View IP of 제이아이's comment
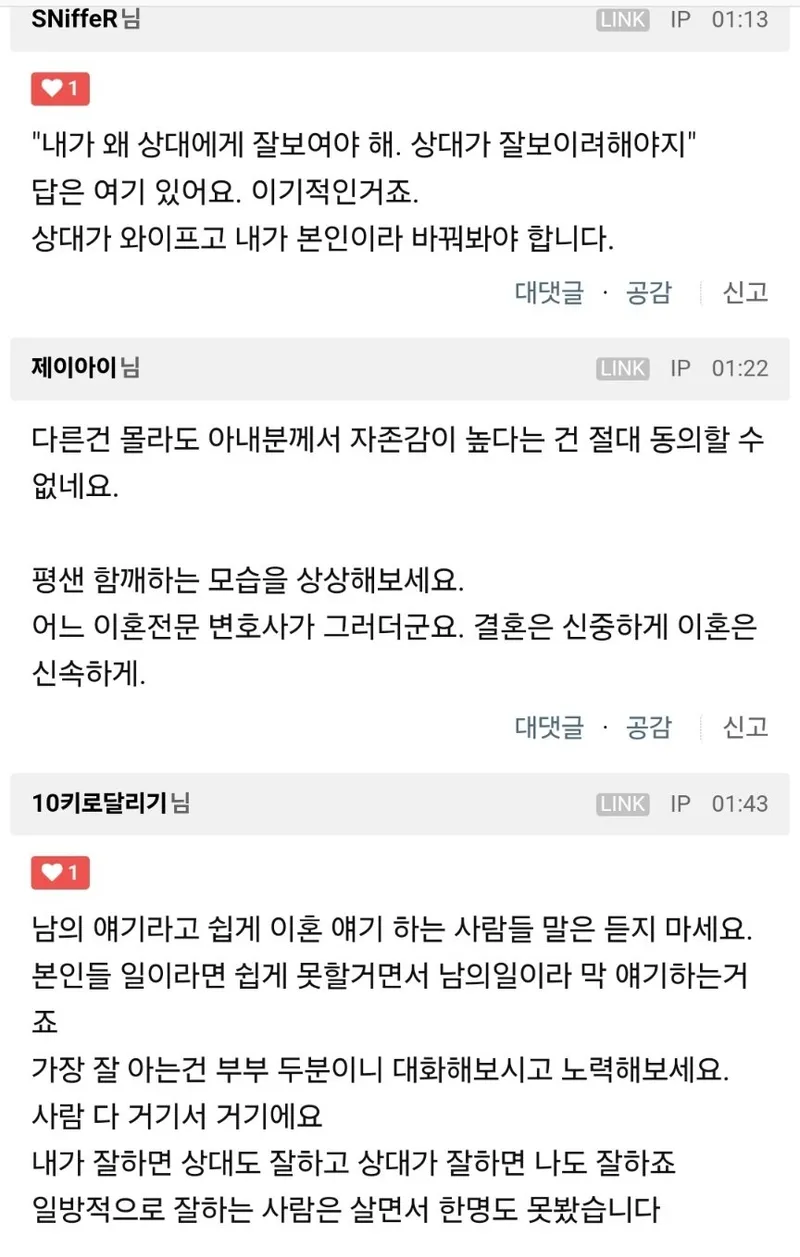The width and height of the screenshot is (800, 1257). pos(680,368)
